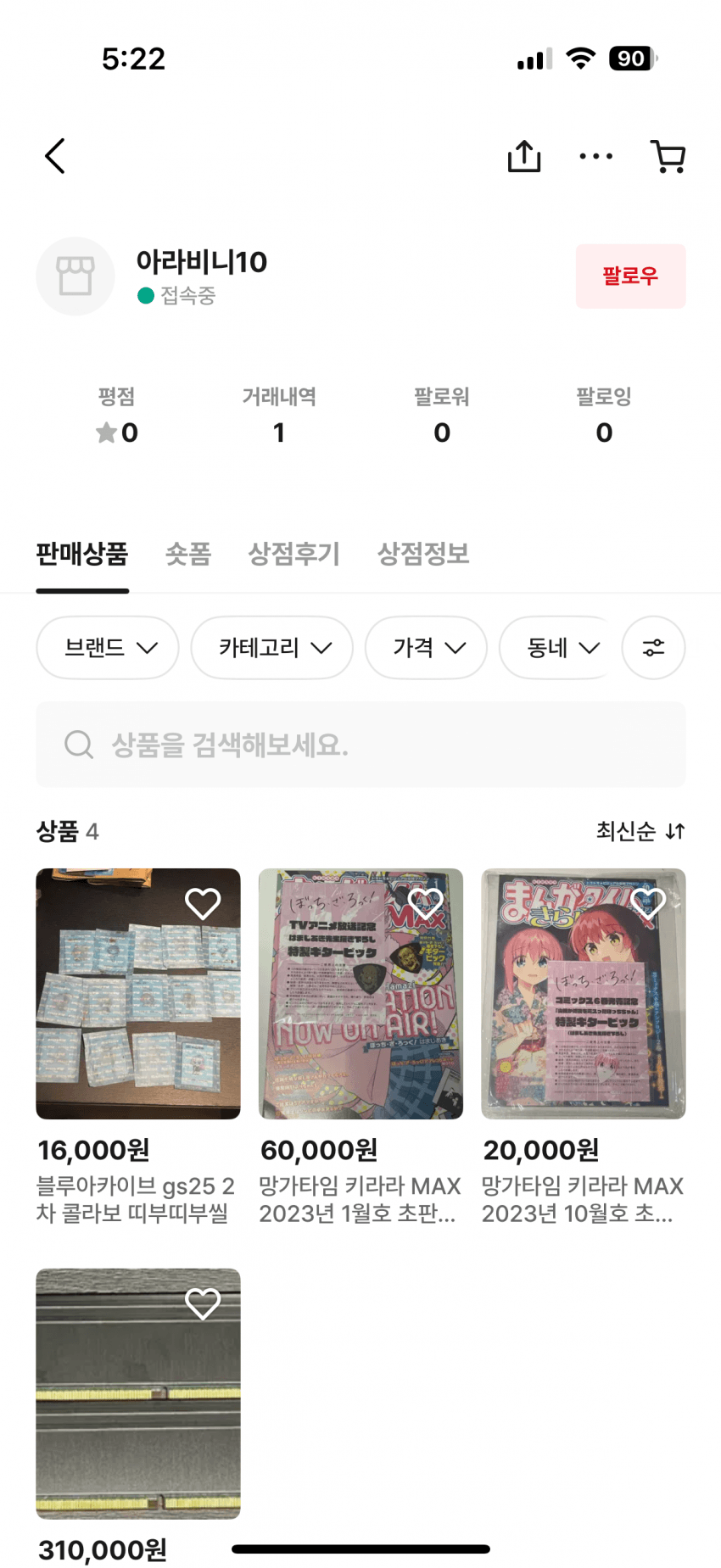Switch to the 숏폼 tab
Viewport: 721px width, 1568px height.
(x=187, y=554)
